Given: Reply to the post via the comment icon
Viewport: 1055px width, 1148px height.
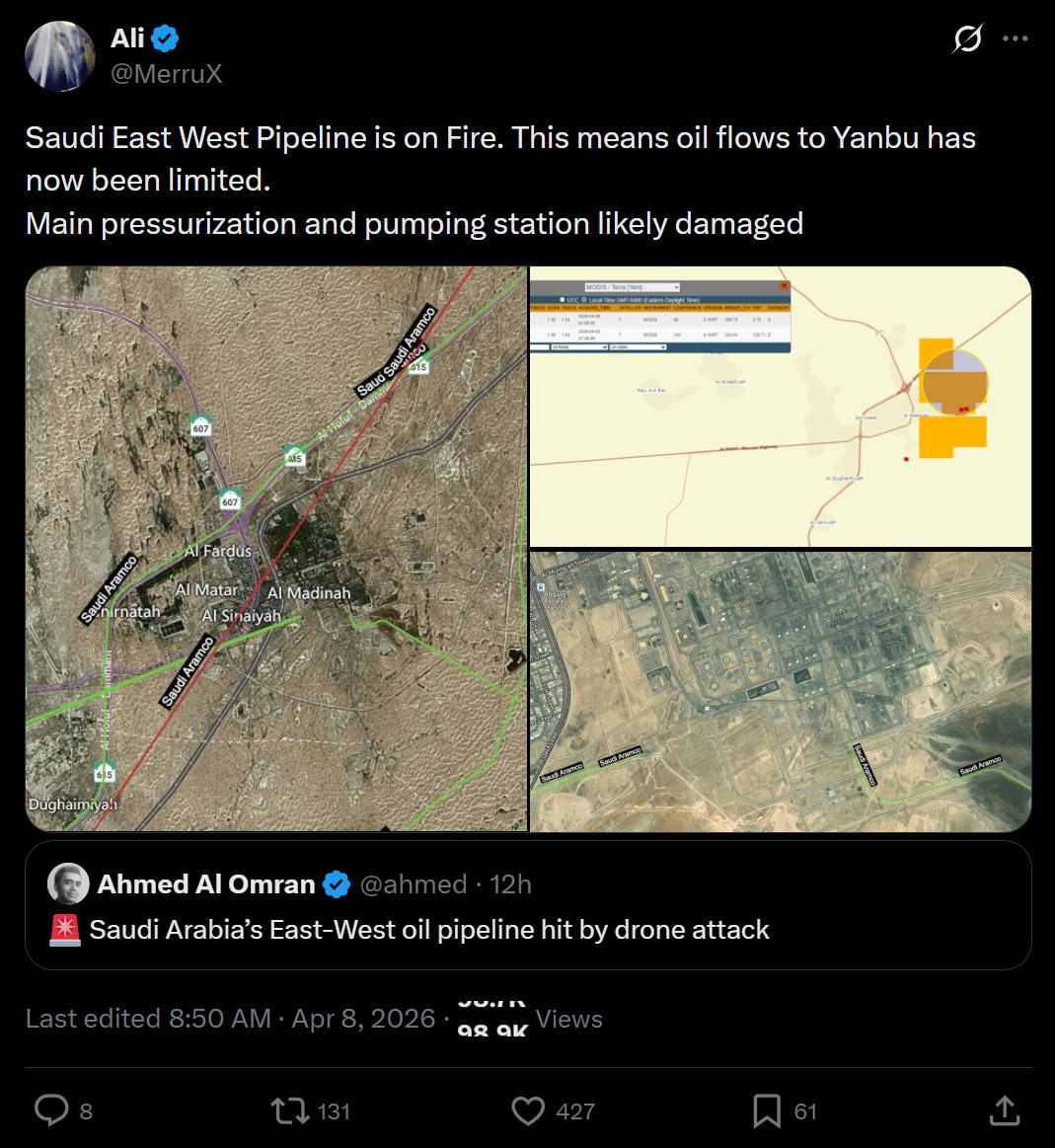Looking at the screenshot, I should click(52, 1110).
